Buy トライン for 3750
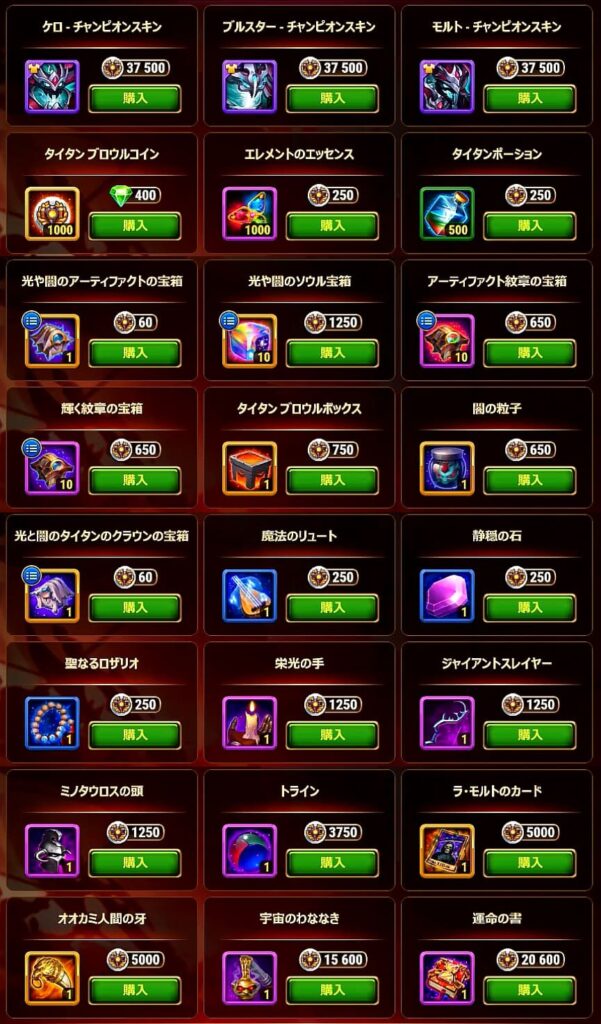This screenshot has height=1024, width=601. [332, 862]
